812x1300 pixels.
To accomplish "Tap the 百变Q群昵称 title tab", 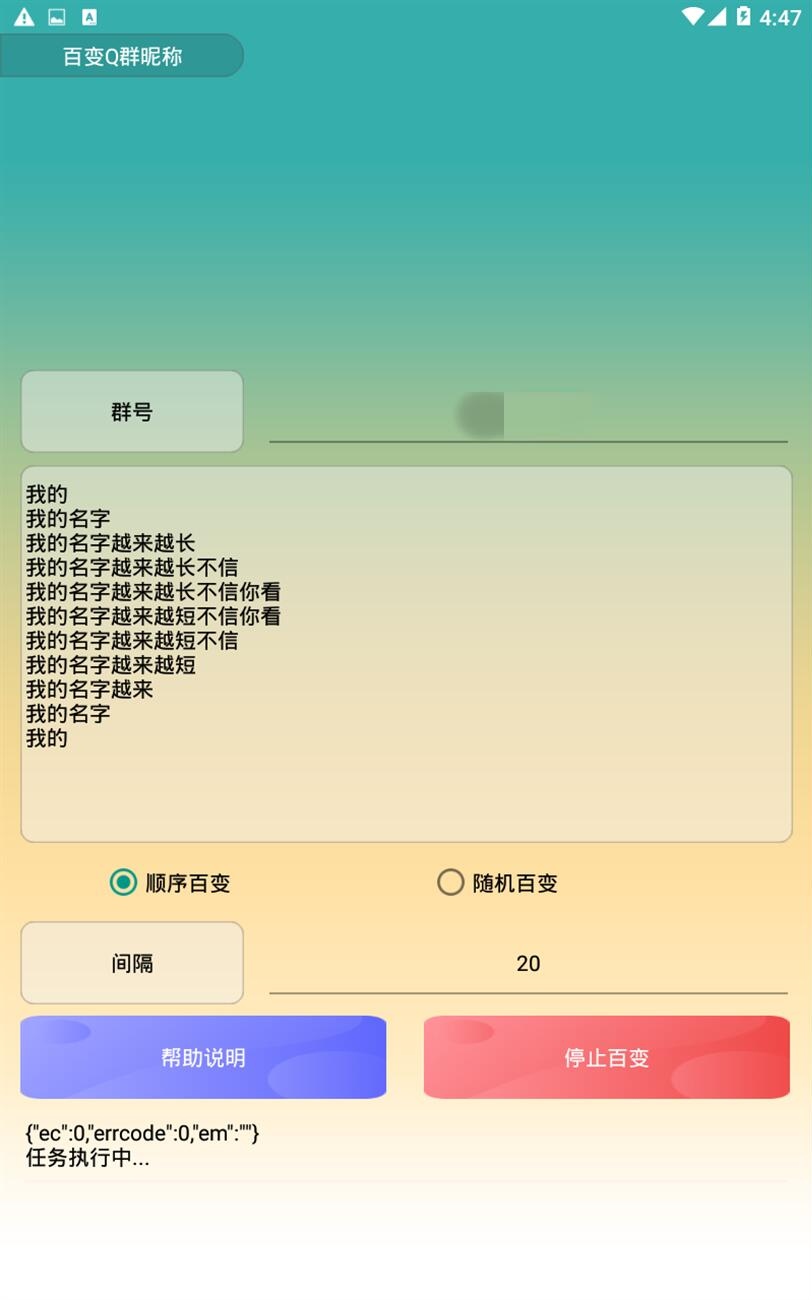I will click(122, 56).
